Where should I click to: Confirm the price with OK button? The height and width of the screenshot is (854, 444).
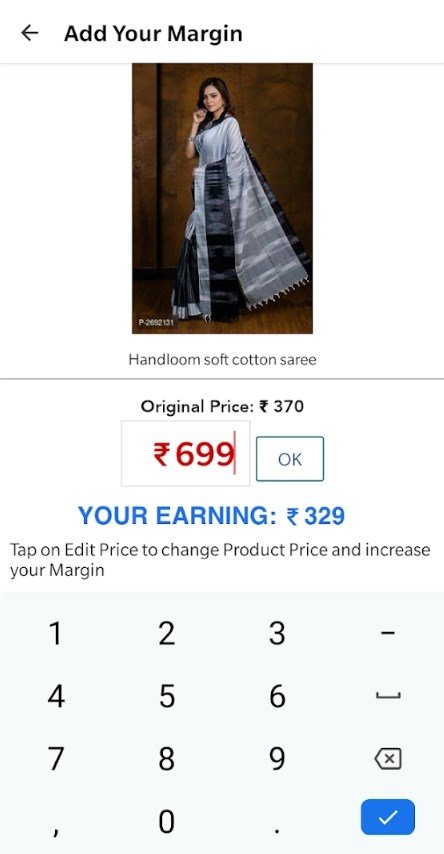click(290, 459)
